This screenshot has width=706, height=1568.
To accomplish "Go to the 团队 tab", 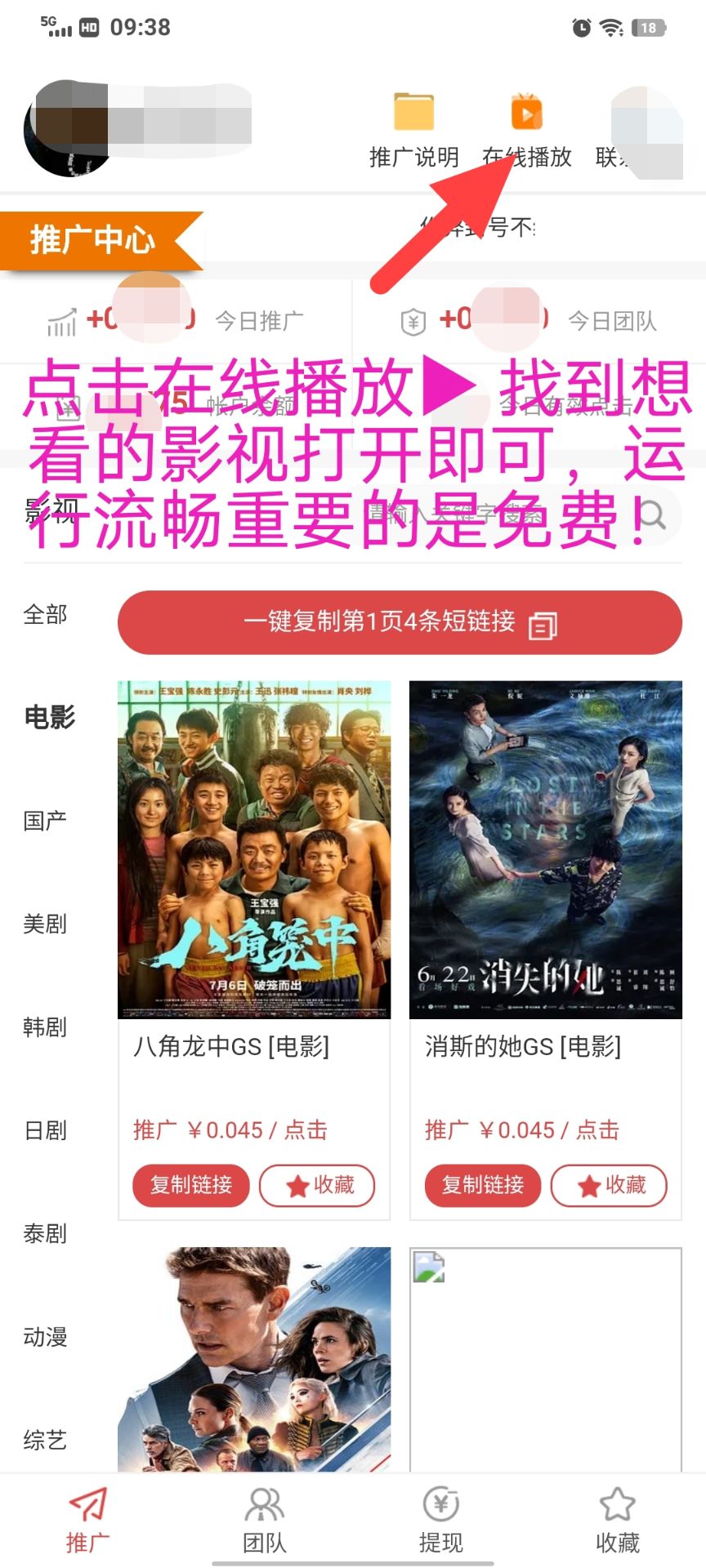I will pyautogui.click(x=264, y=1521).
